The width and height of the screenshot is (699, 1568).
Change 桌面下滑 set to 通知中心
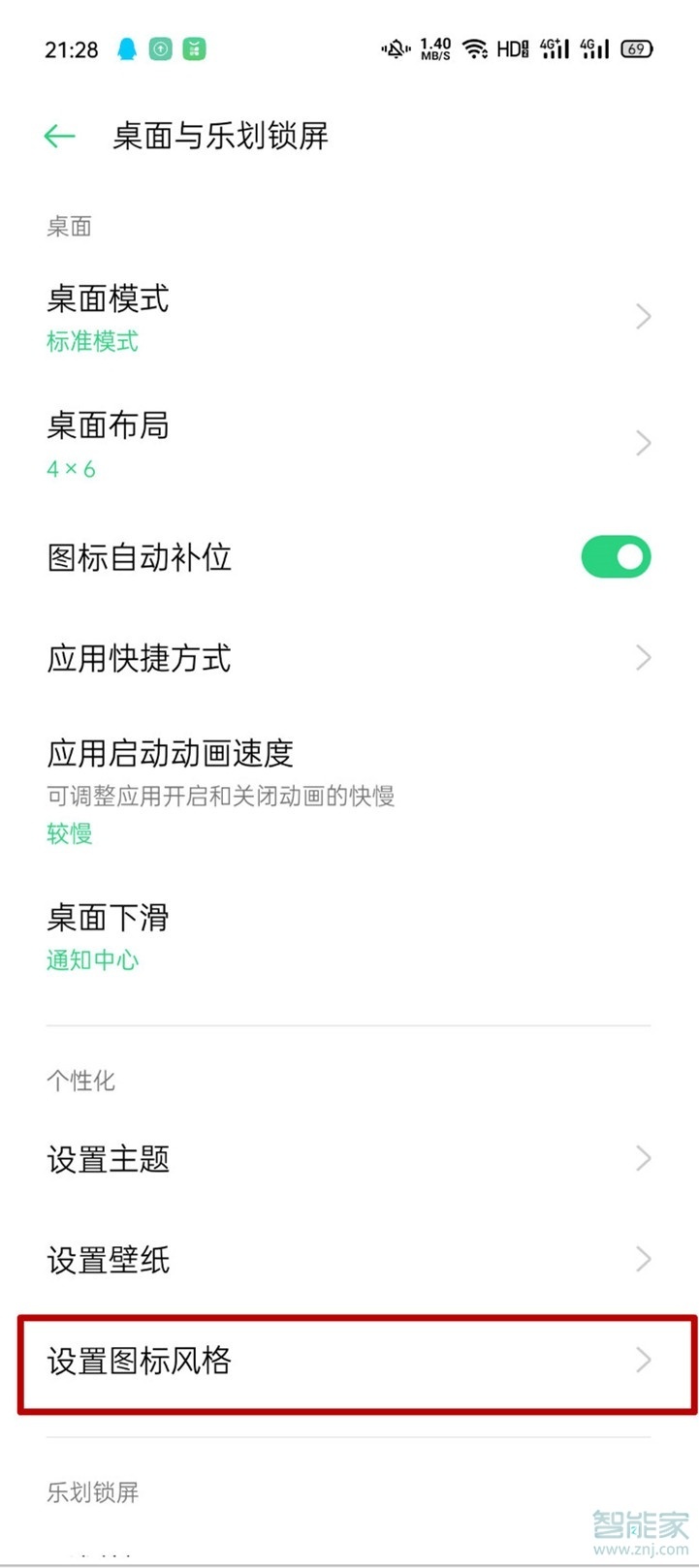349,930
